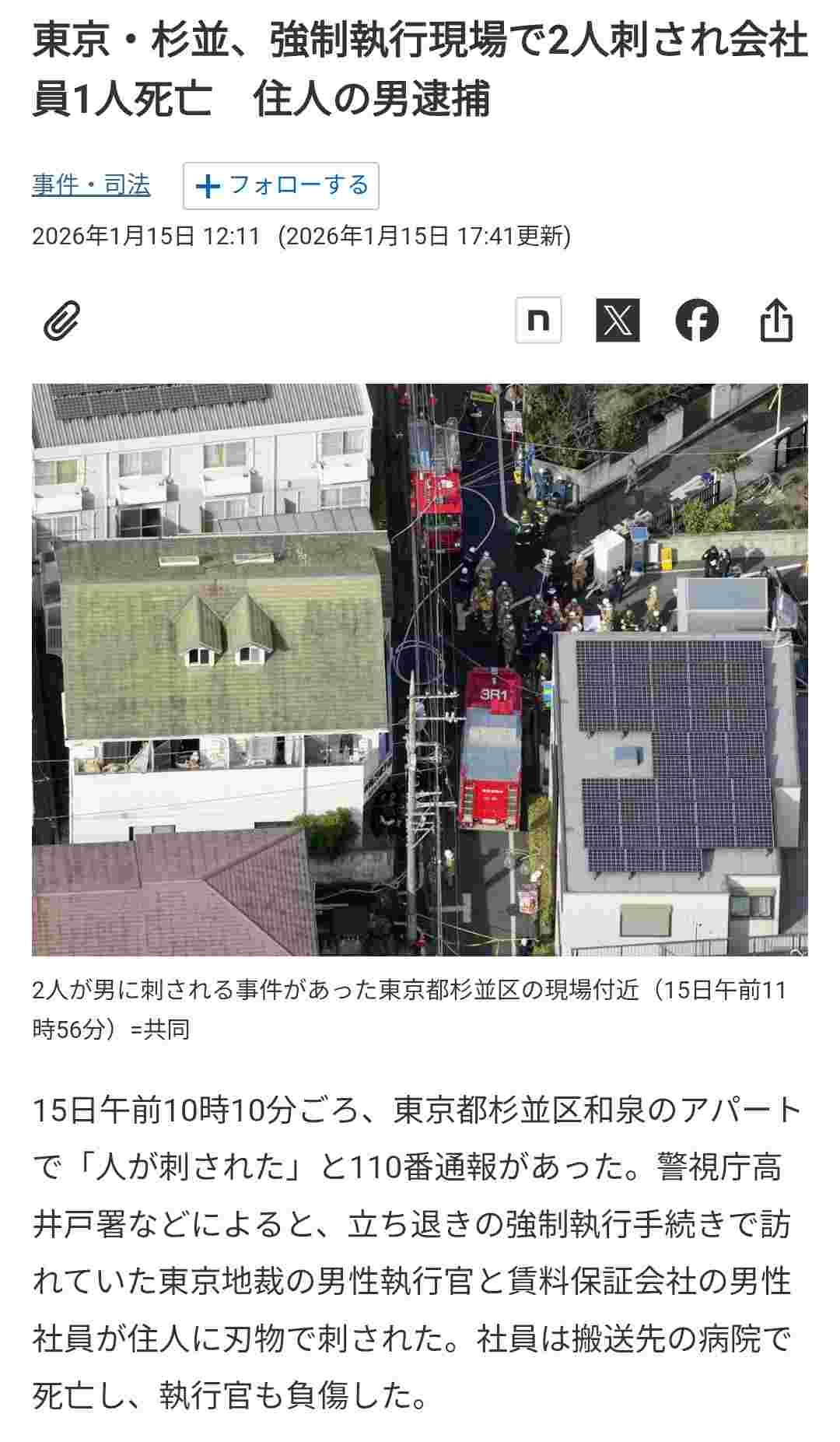Image resolution: width=840 pixels, height=1442 pixels.
Task: Share the article on X
Action: [618, 320]
